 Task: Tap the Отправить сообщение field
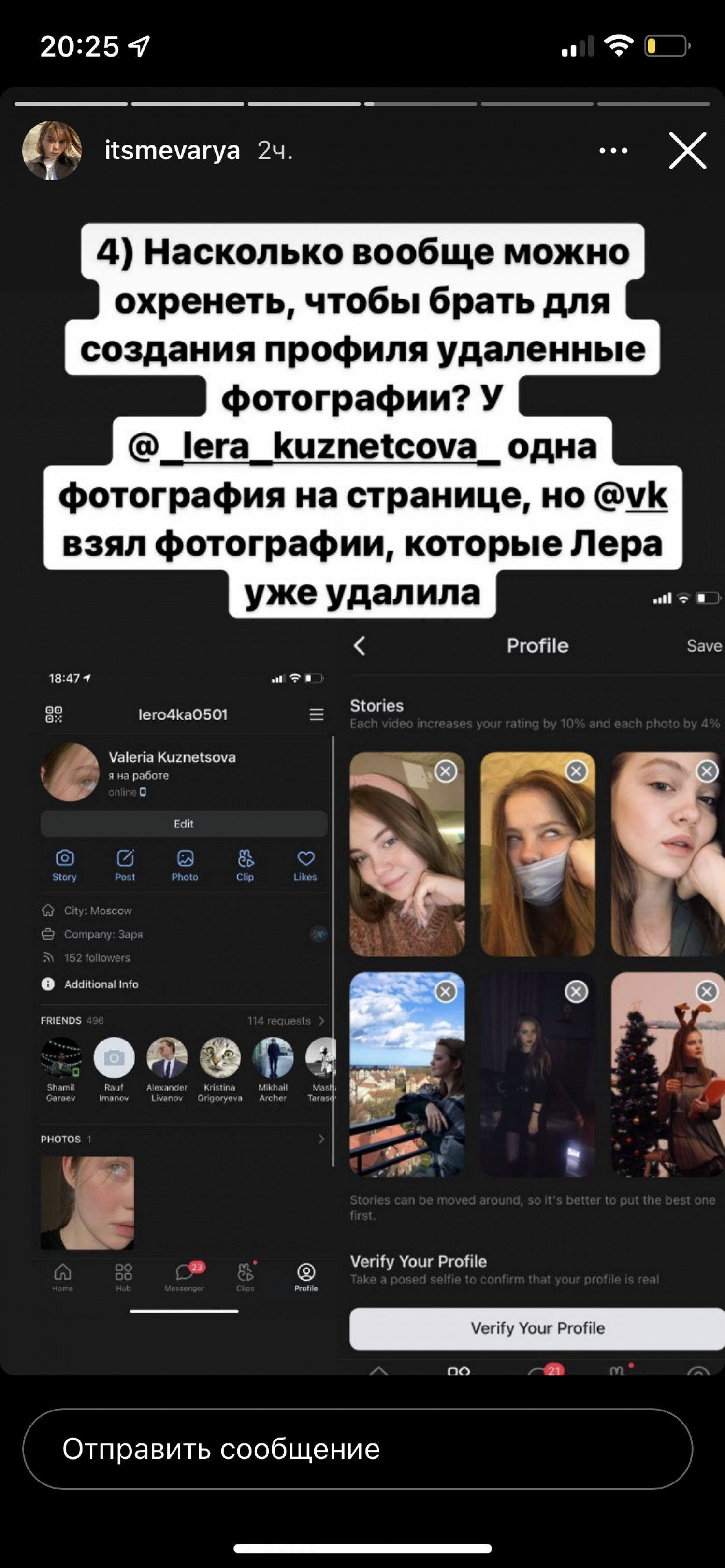(x=357, y=1449)
